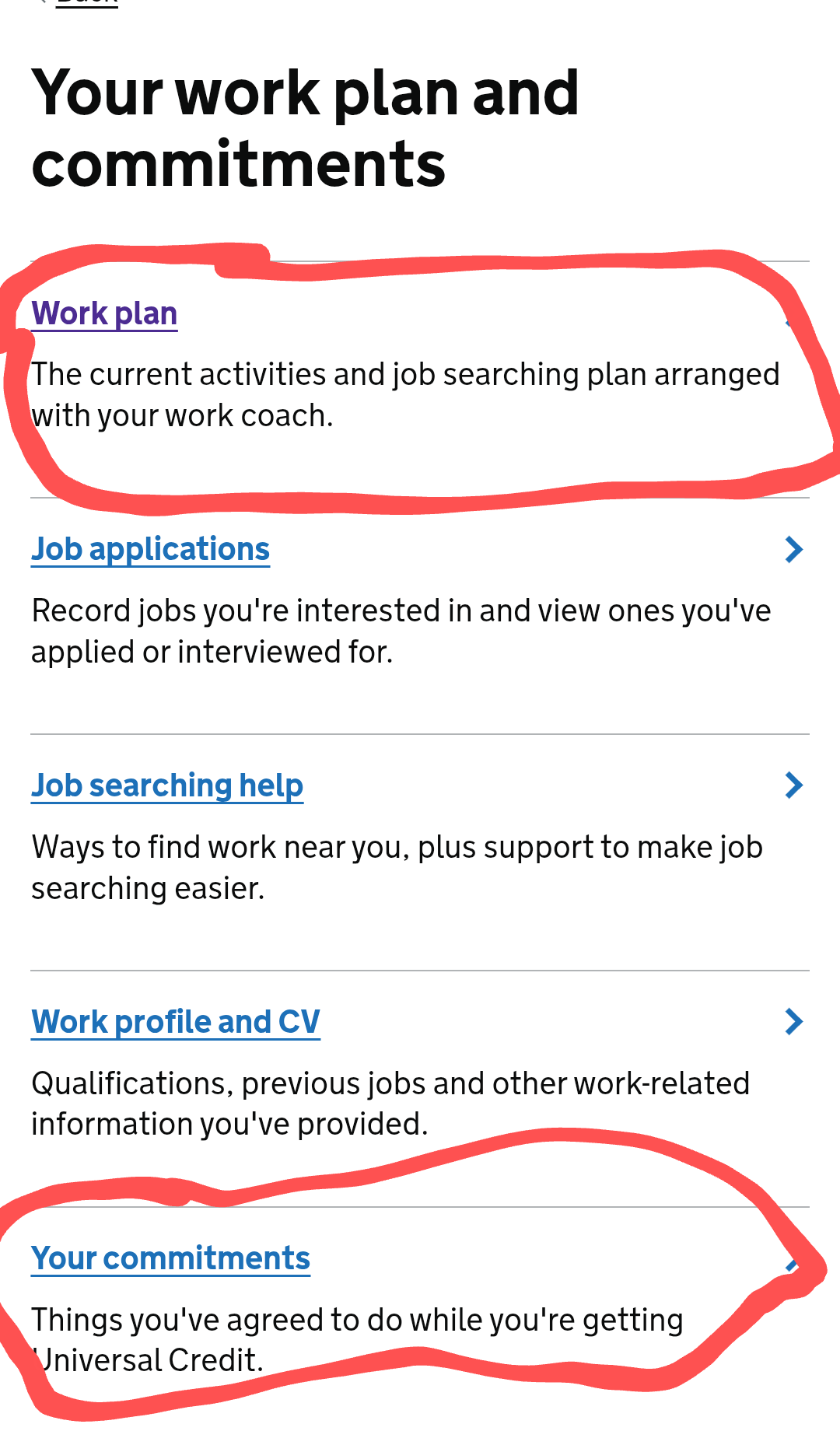Tap the chevron next to Job applications
Viewport: 840px width, 1438px height.
[793, 550]
